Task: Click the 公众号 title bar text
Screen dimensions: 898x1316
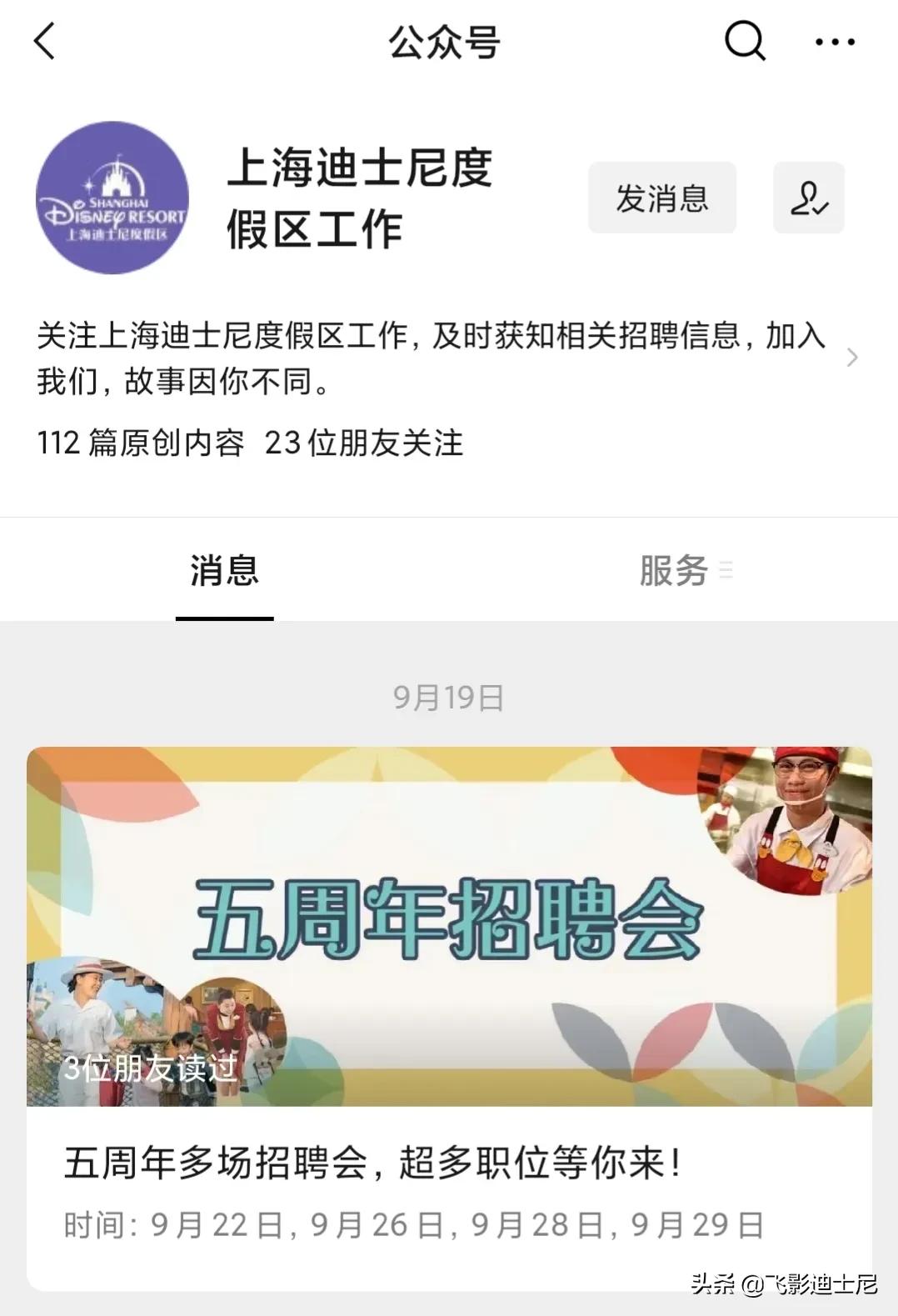Action: [x=443, y=40]
